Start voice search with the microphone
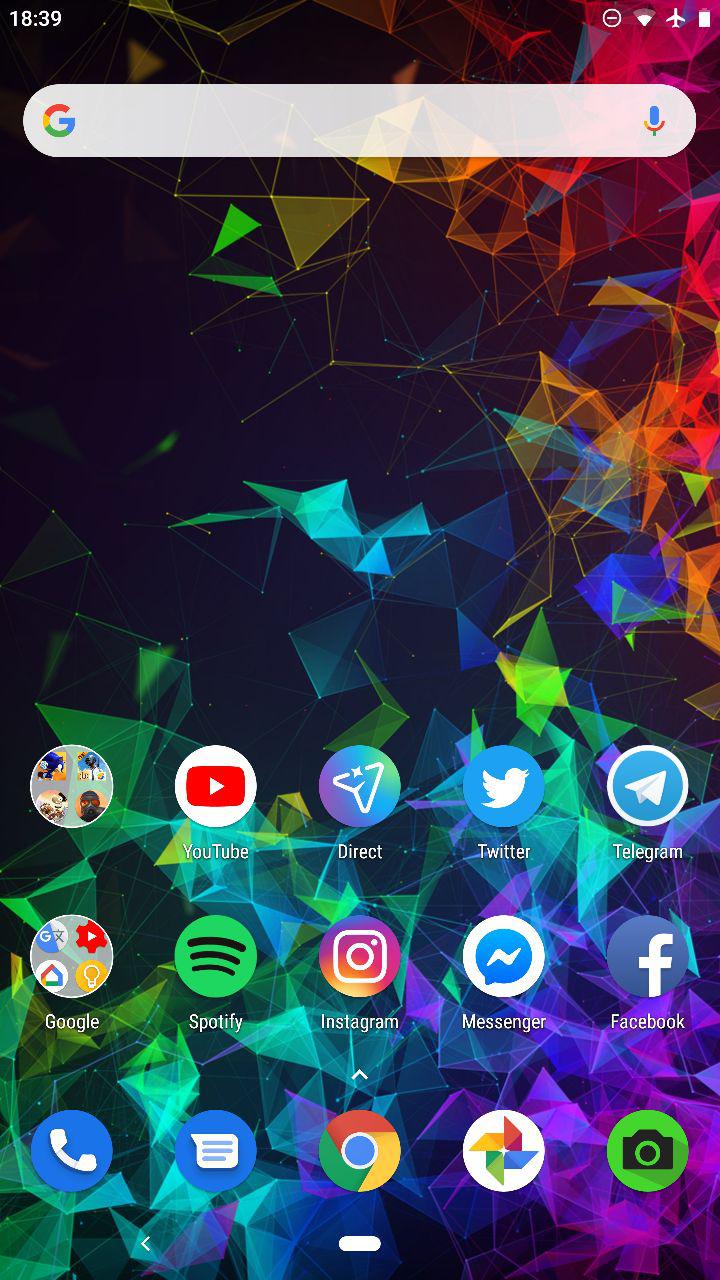 coord(654,121)
